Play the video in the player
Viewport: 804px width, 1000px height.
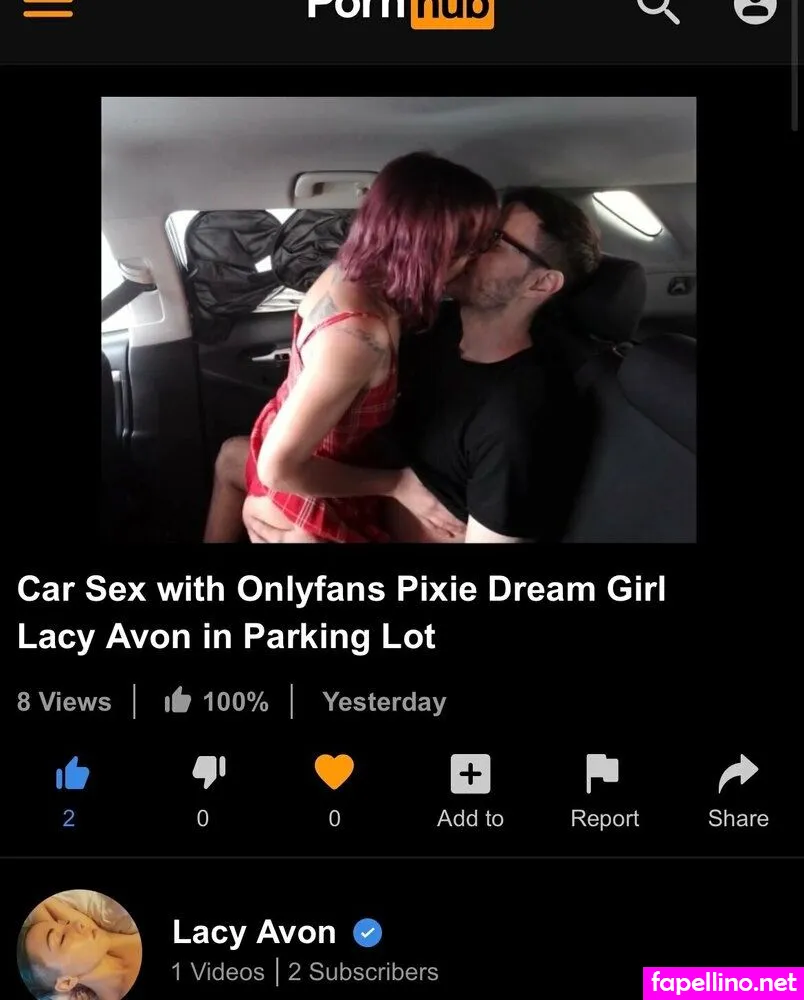click(398, 319)
